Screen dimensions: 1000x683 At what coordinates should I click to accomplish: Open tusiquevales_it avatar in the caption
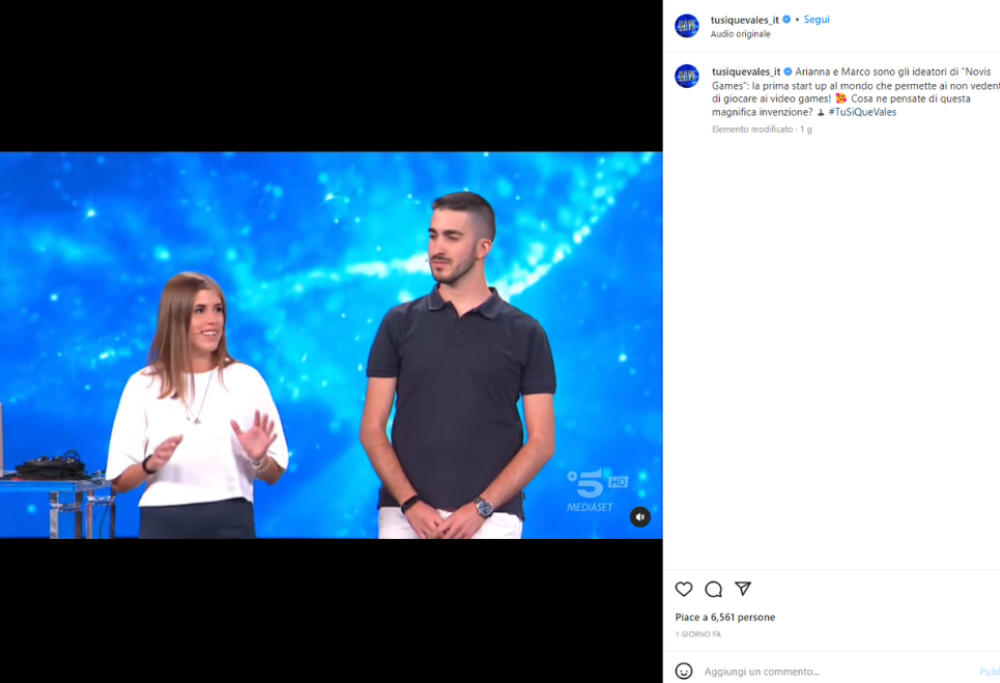(x=687, y=76)
